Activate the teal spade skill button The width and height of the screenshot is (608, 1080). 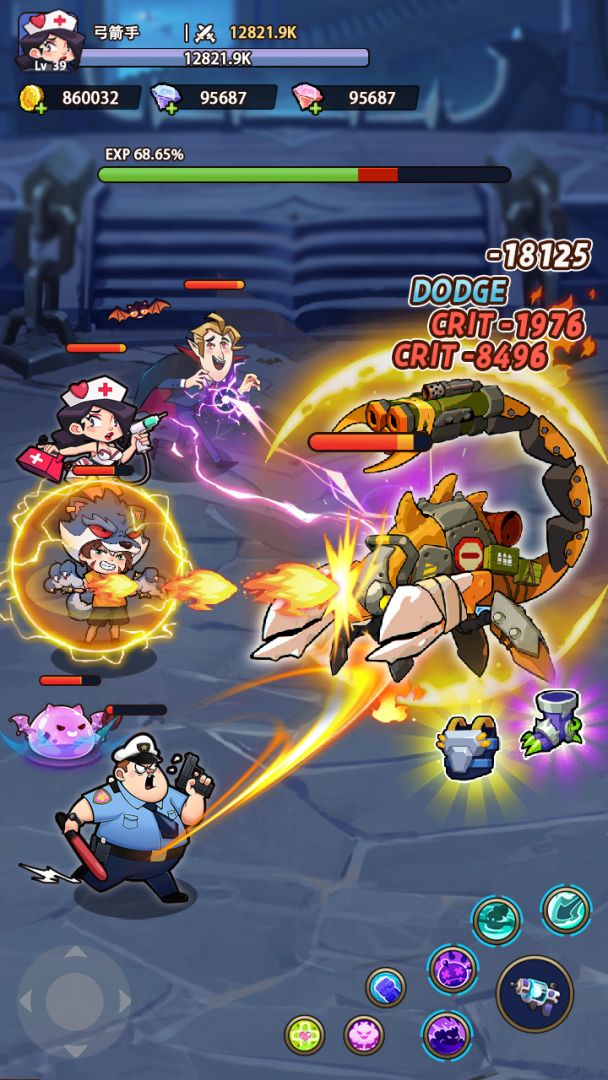[x=565, y=909]
